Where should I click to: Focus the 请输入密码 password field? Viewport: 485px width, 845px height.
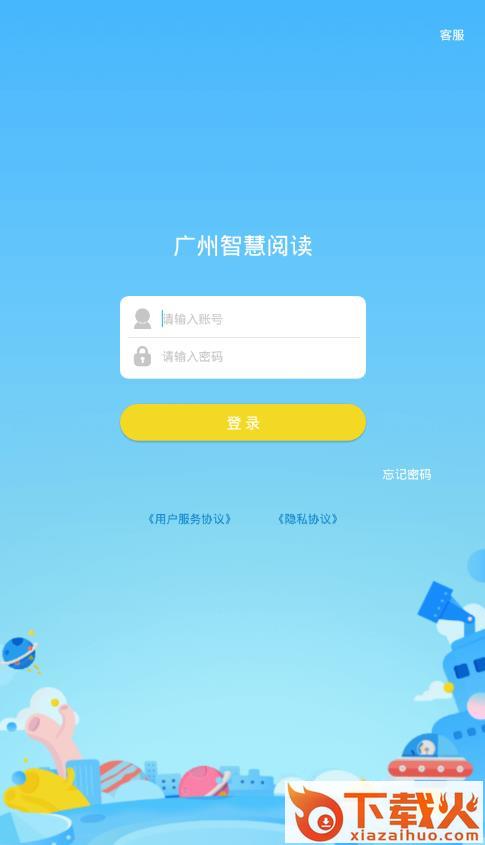point(242,356)
